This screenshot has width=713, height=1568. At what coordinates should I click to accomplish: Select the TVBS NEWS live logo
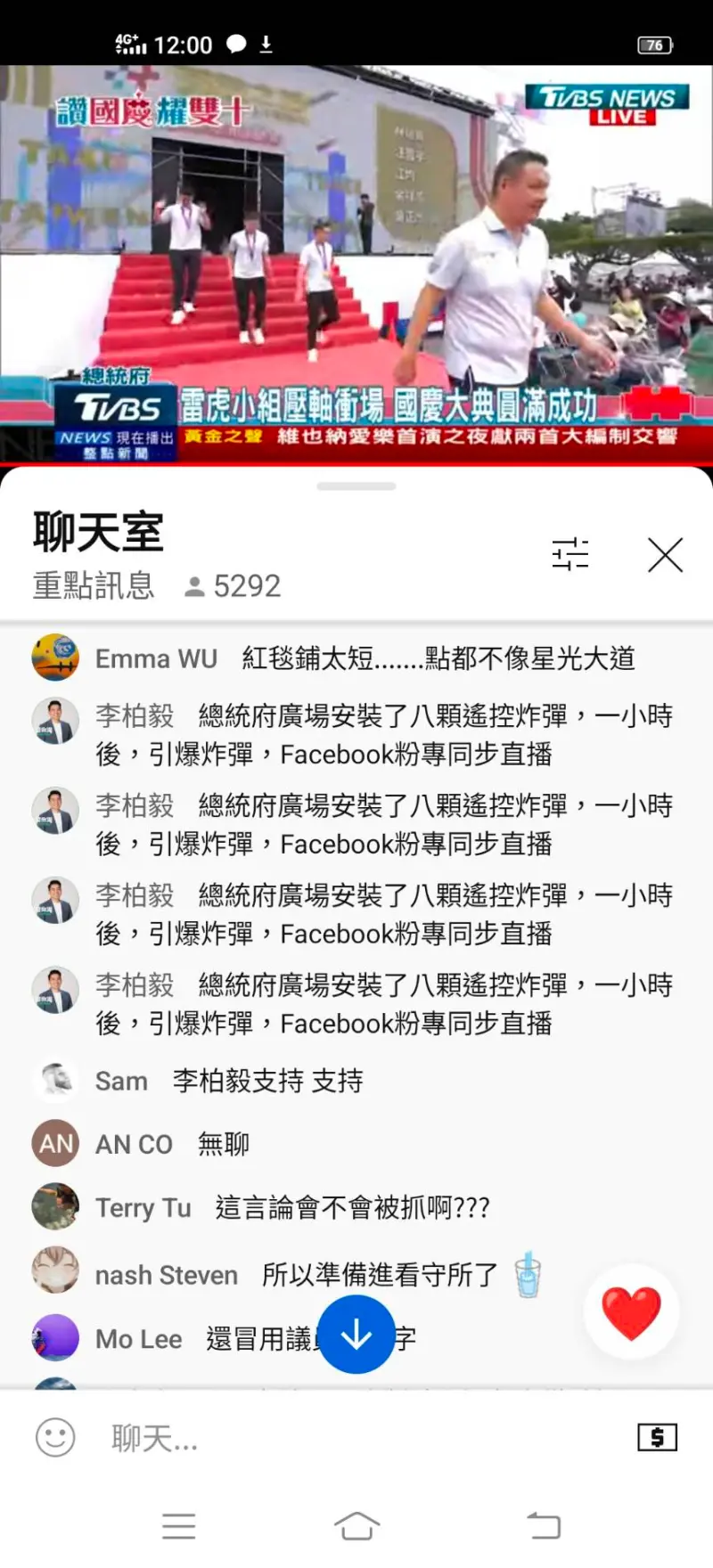605,100
